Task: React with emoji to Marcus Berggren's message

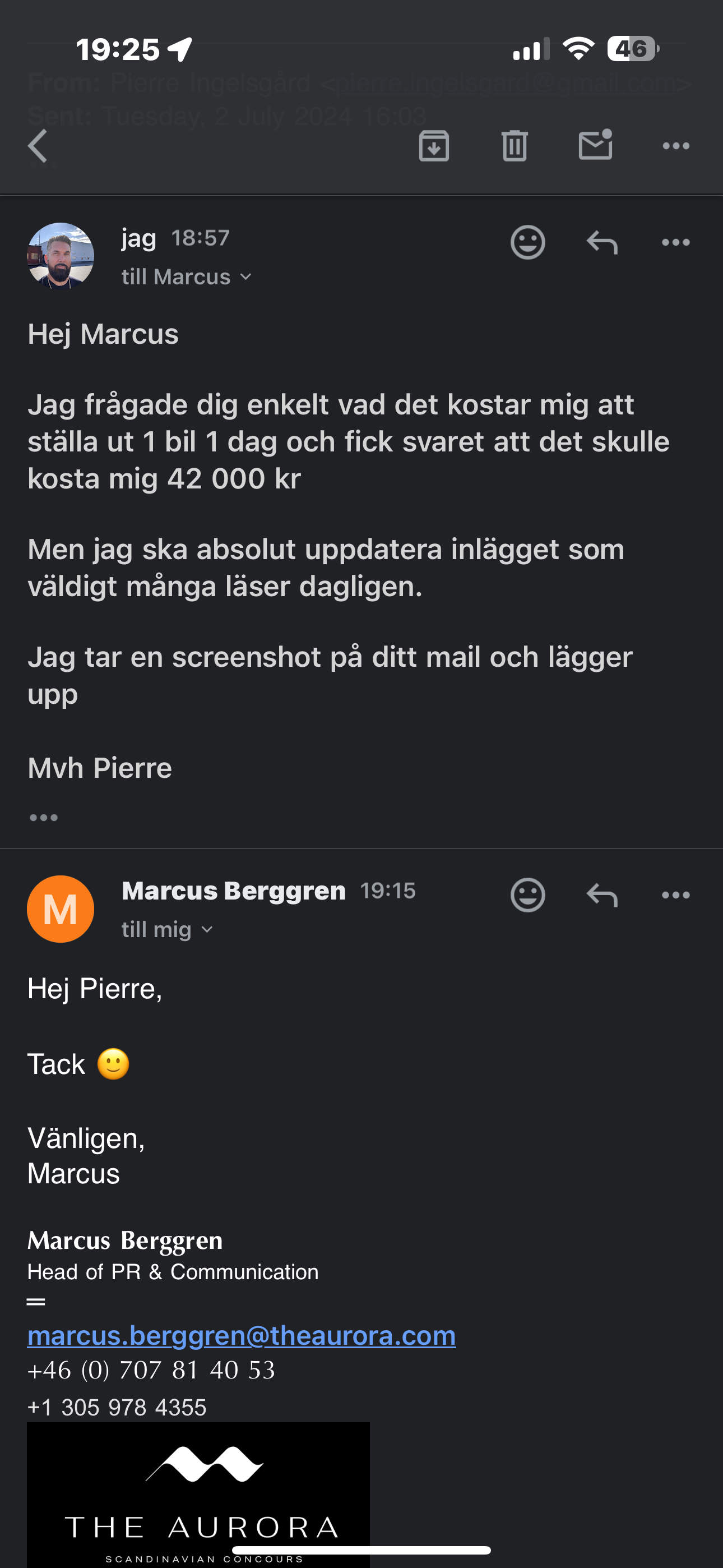Action: tap(527, 895)
